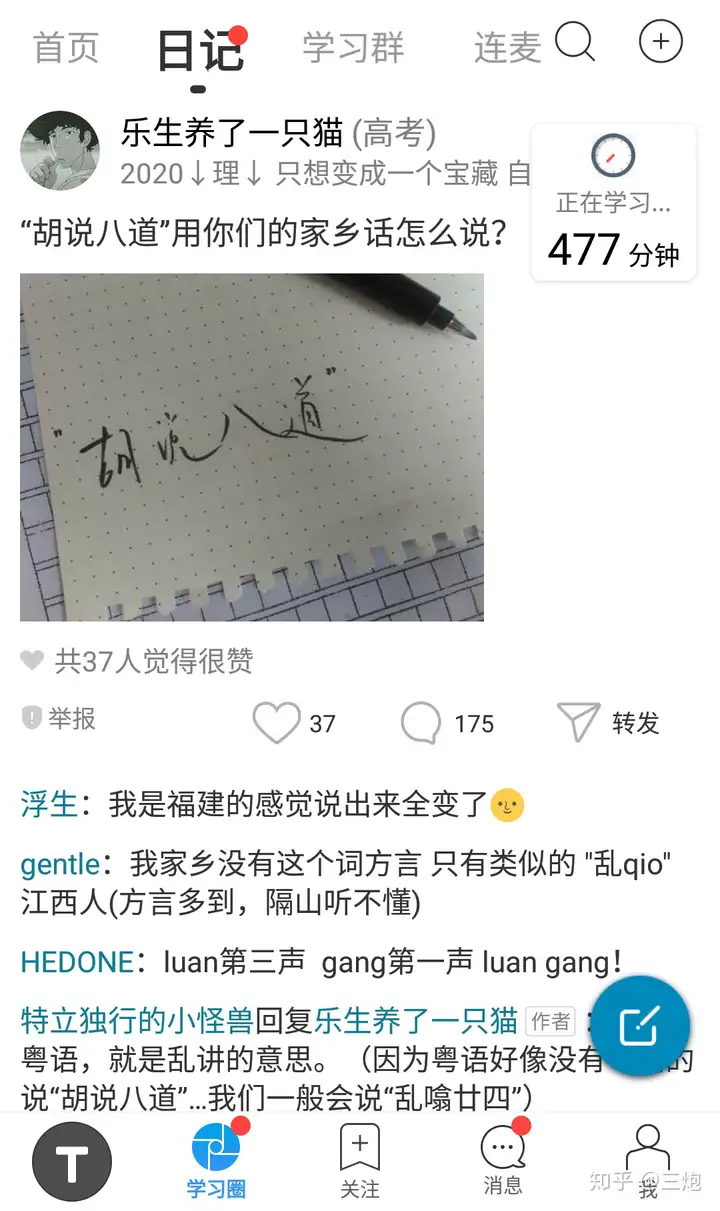This screenshot has width=720, height=1211.
Task: Switch to the 我 profile tab
Action: (x=648, y=1162)
